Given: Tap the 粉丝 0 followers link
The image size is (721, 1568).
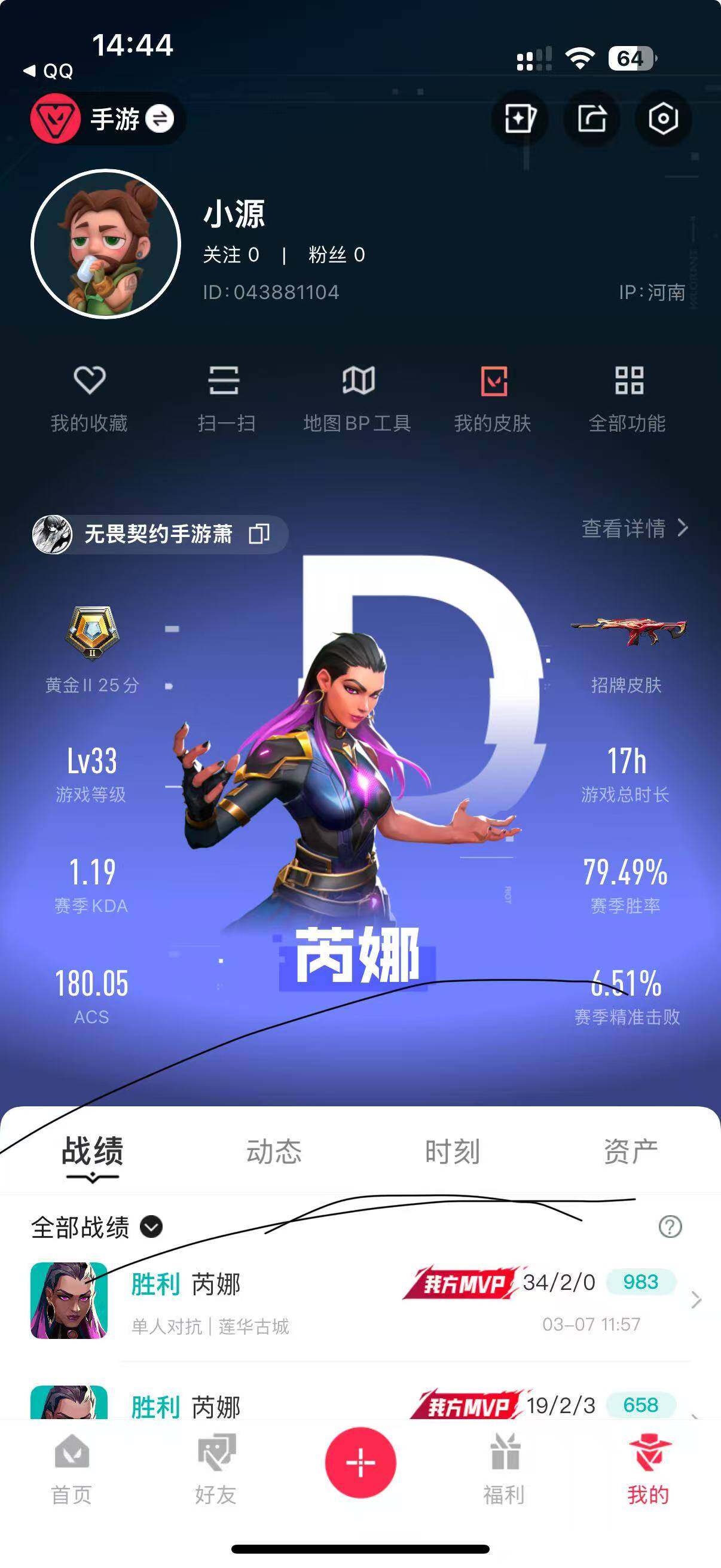Looking at the screenshot, I should [x=337, y=256].
